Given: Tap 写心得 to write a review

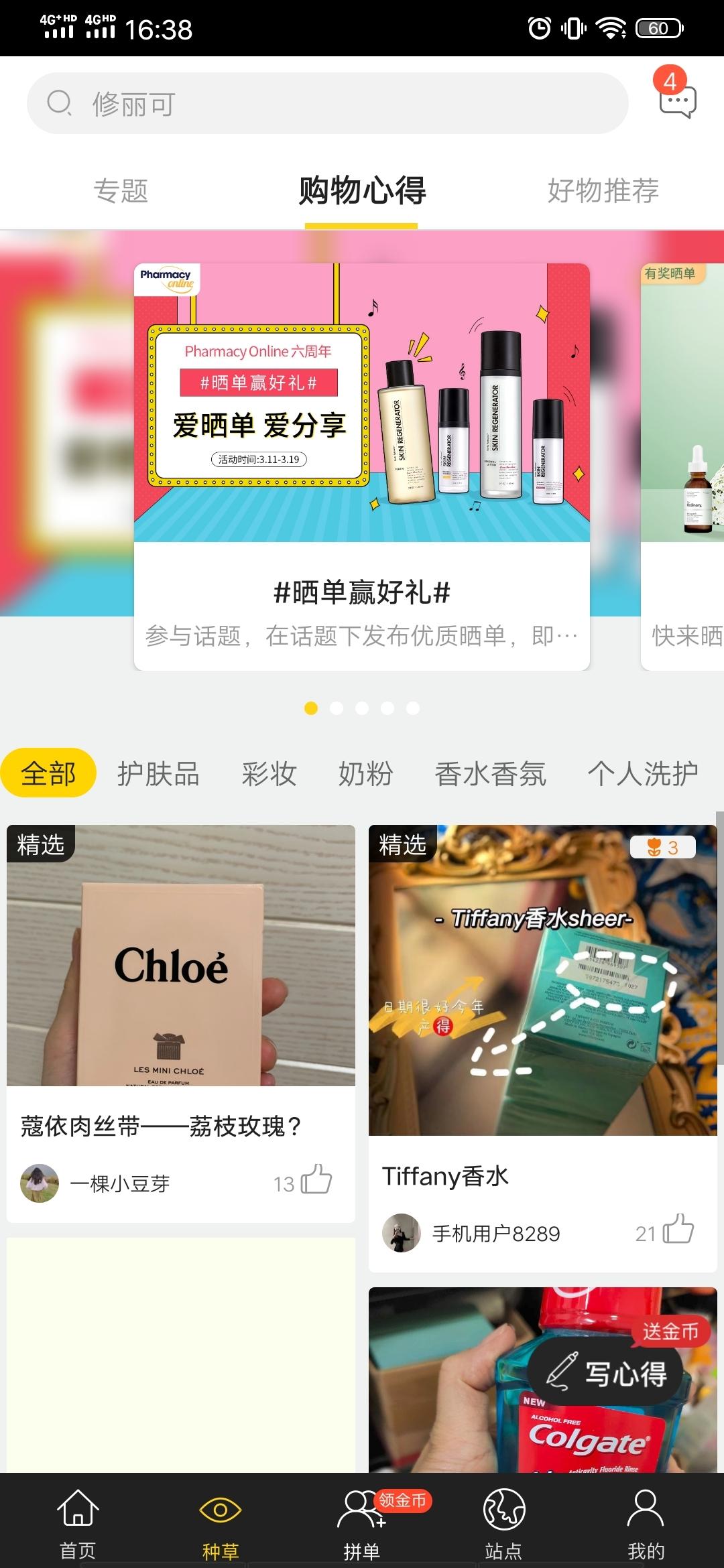Looking at the screenshot, I should tap(606, 1374).
